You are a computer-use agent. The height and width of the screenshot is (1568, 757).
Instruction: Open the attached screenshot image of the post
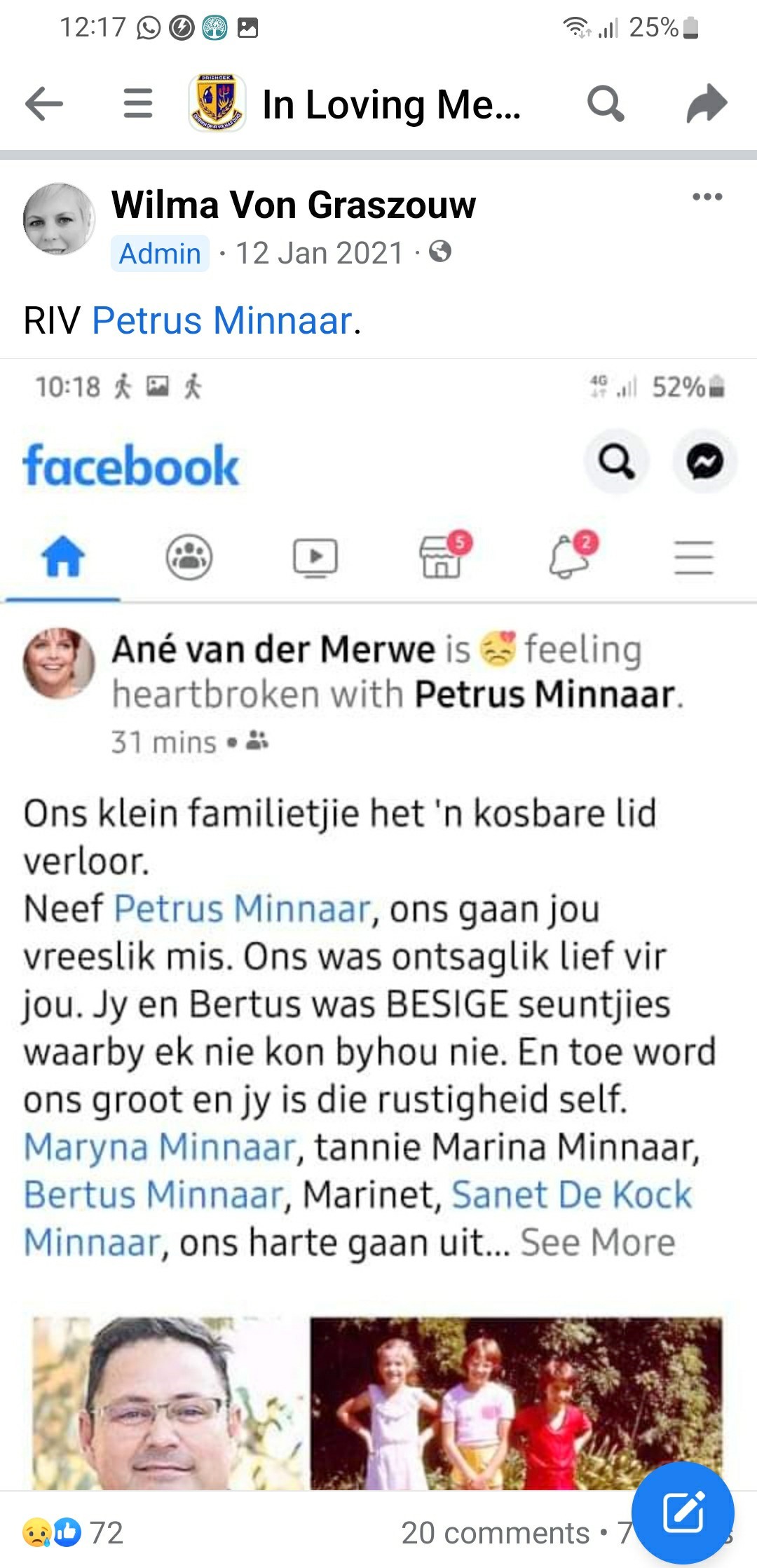(x=378, y=925)
